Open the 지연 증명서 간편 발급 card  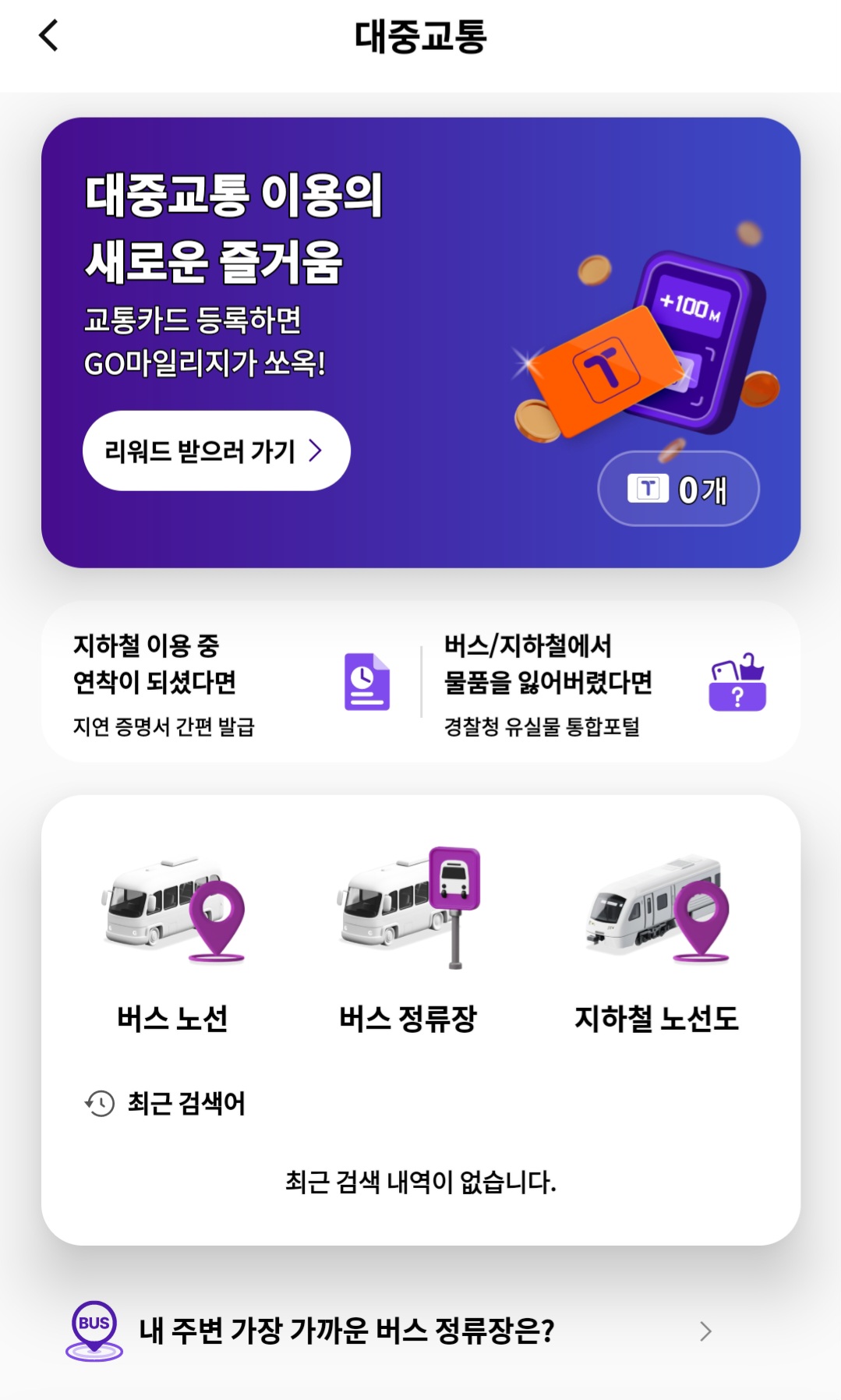point(231,683)
